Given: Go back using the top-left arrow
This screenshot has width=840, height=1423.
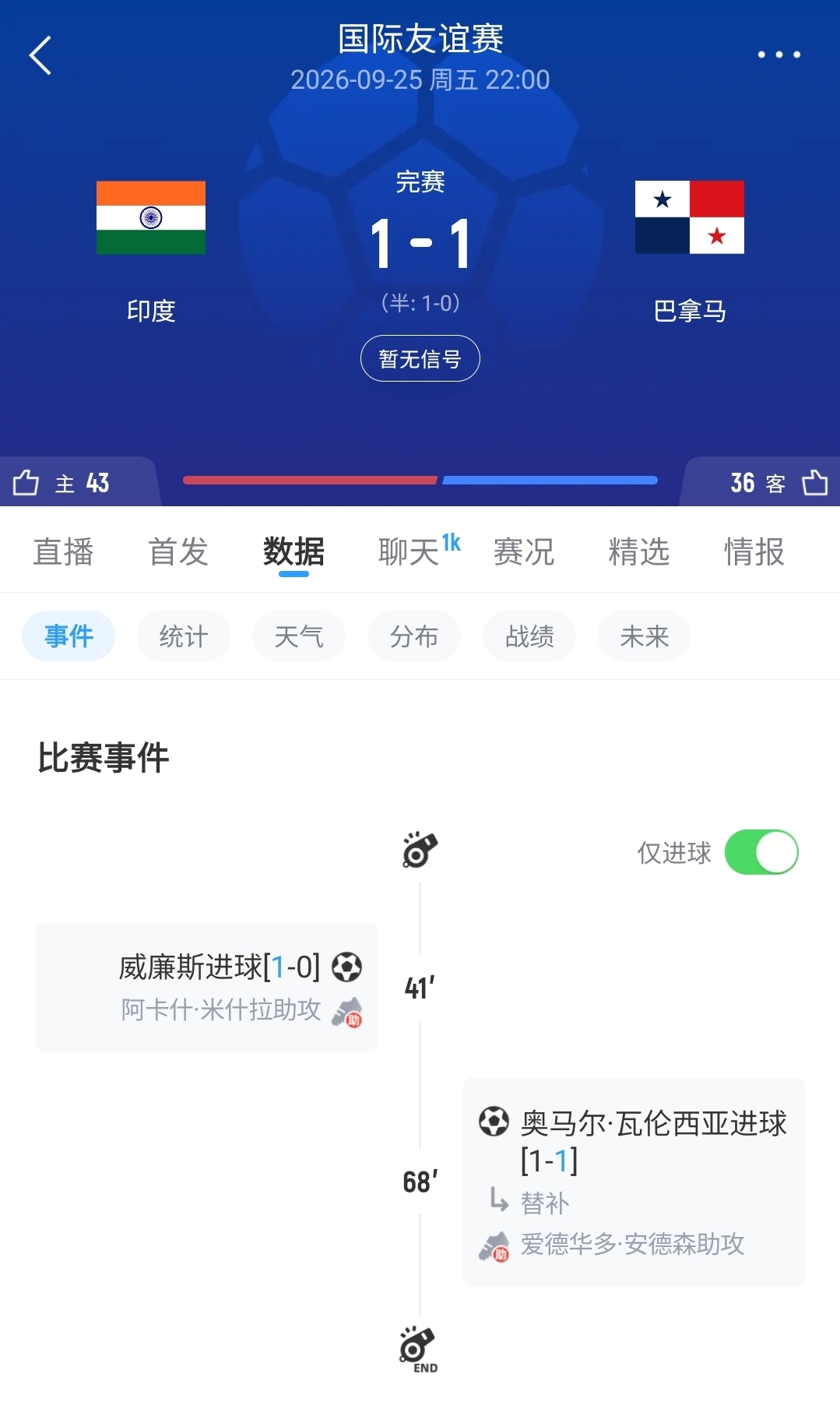Looking at the screenshot, I should [x=40, y=55].
